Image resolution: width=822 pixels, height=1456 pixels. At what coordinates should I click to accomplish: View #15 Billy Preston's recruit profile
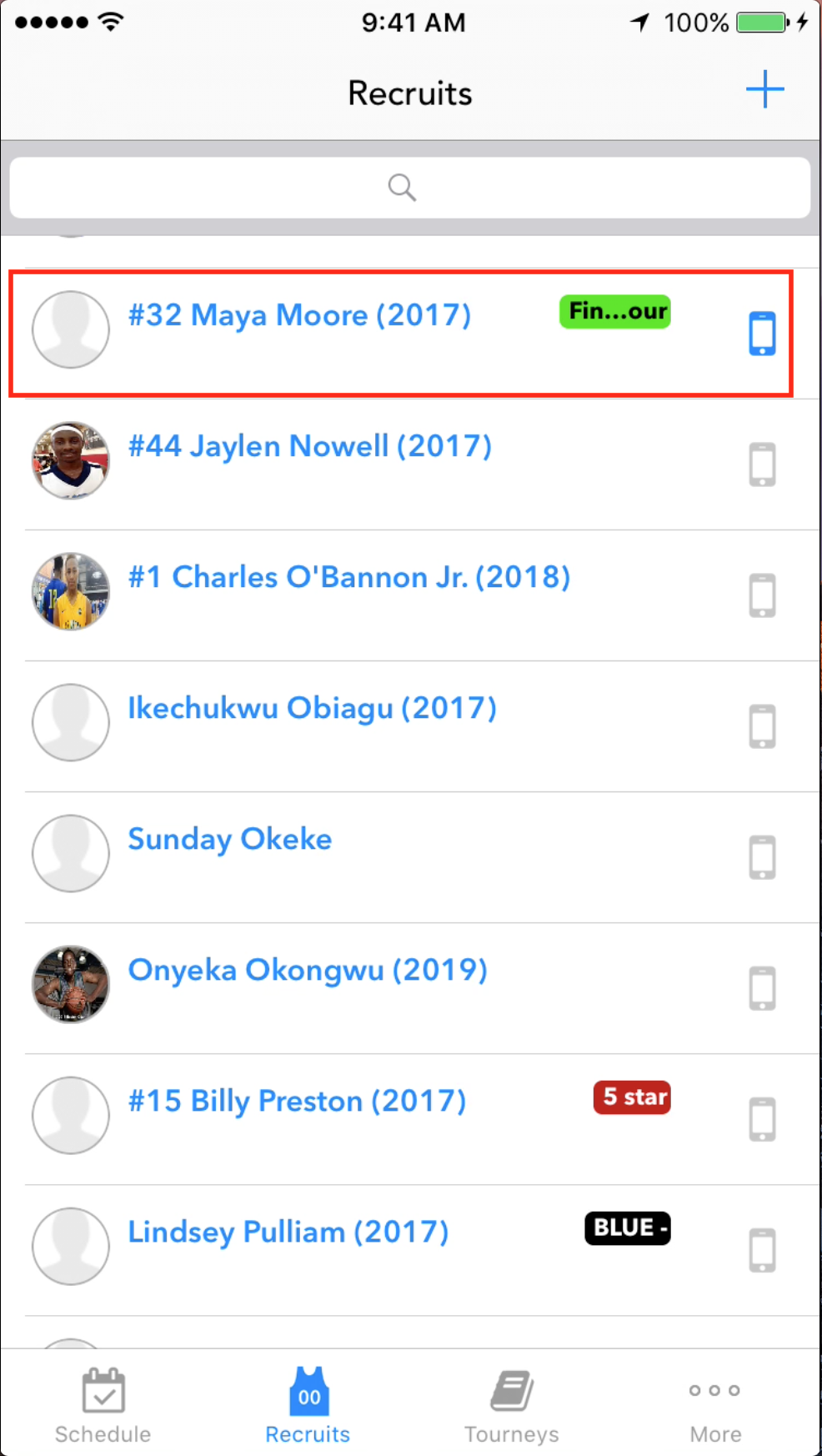click(297, 1102)
